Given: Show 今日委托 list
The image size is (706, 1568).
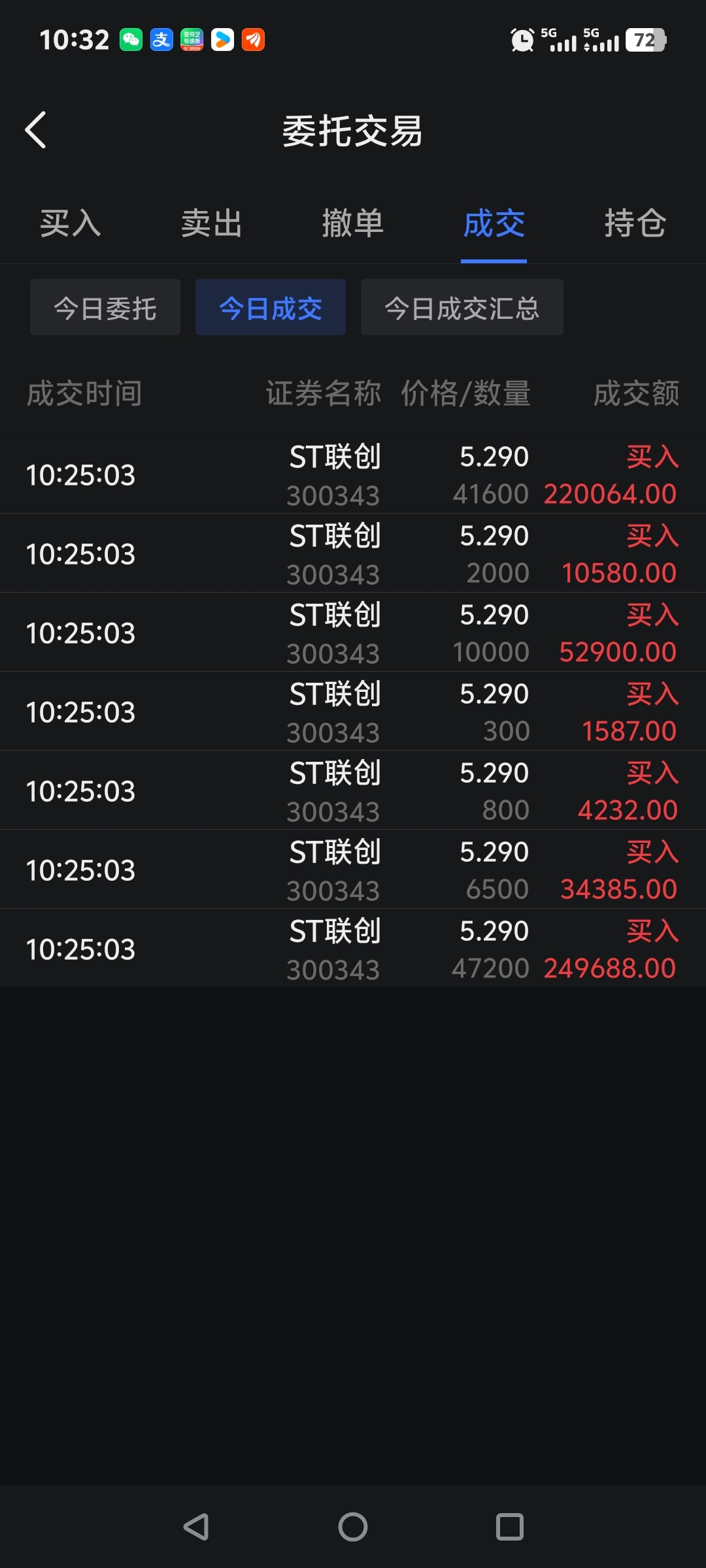Looking at the screenshot, I should 105,307.
